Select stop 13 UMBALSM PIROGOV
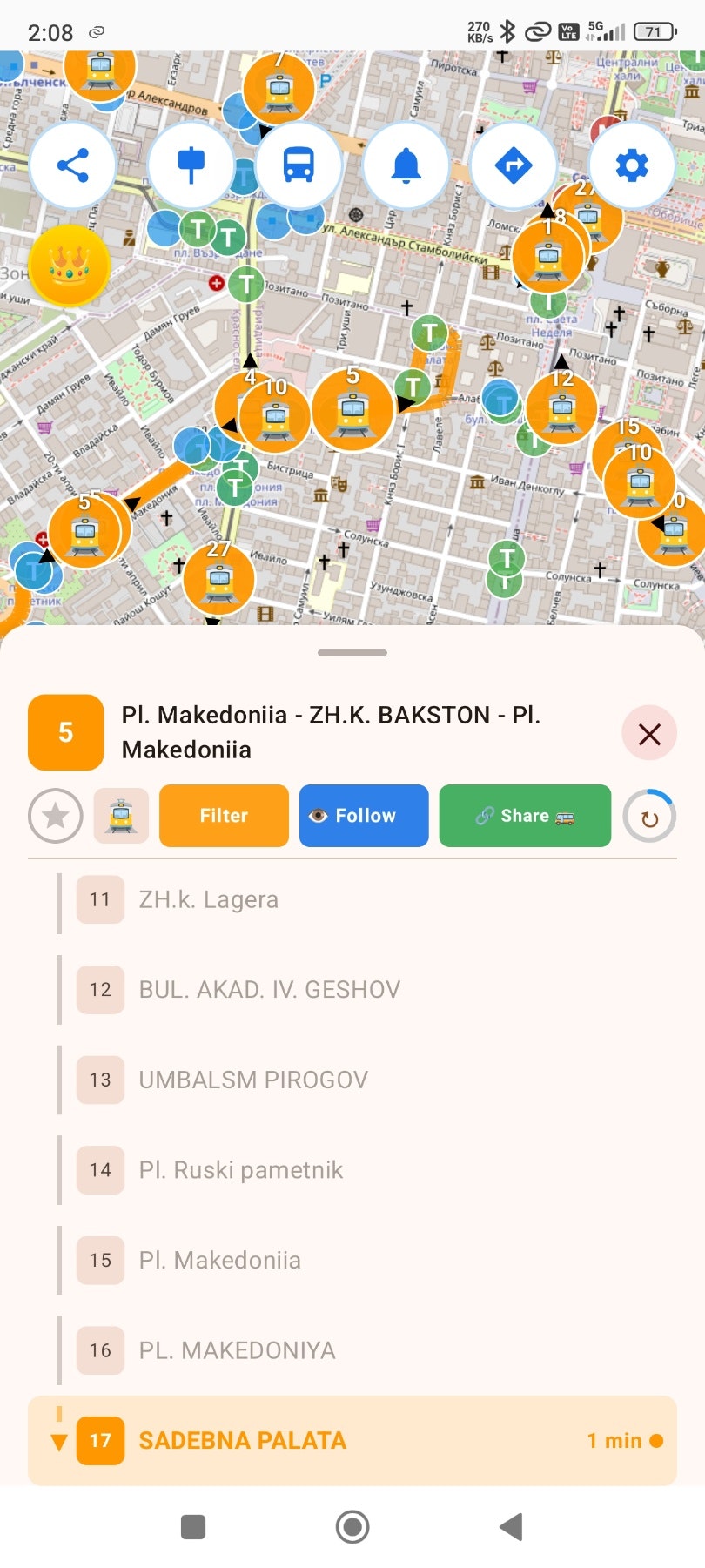 pos(252,1080)
